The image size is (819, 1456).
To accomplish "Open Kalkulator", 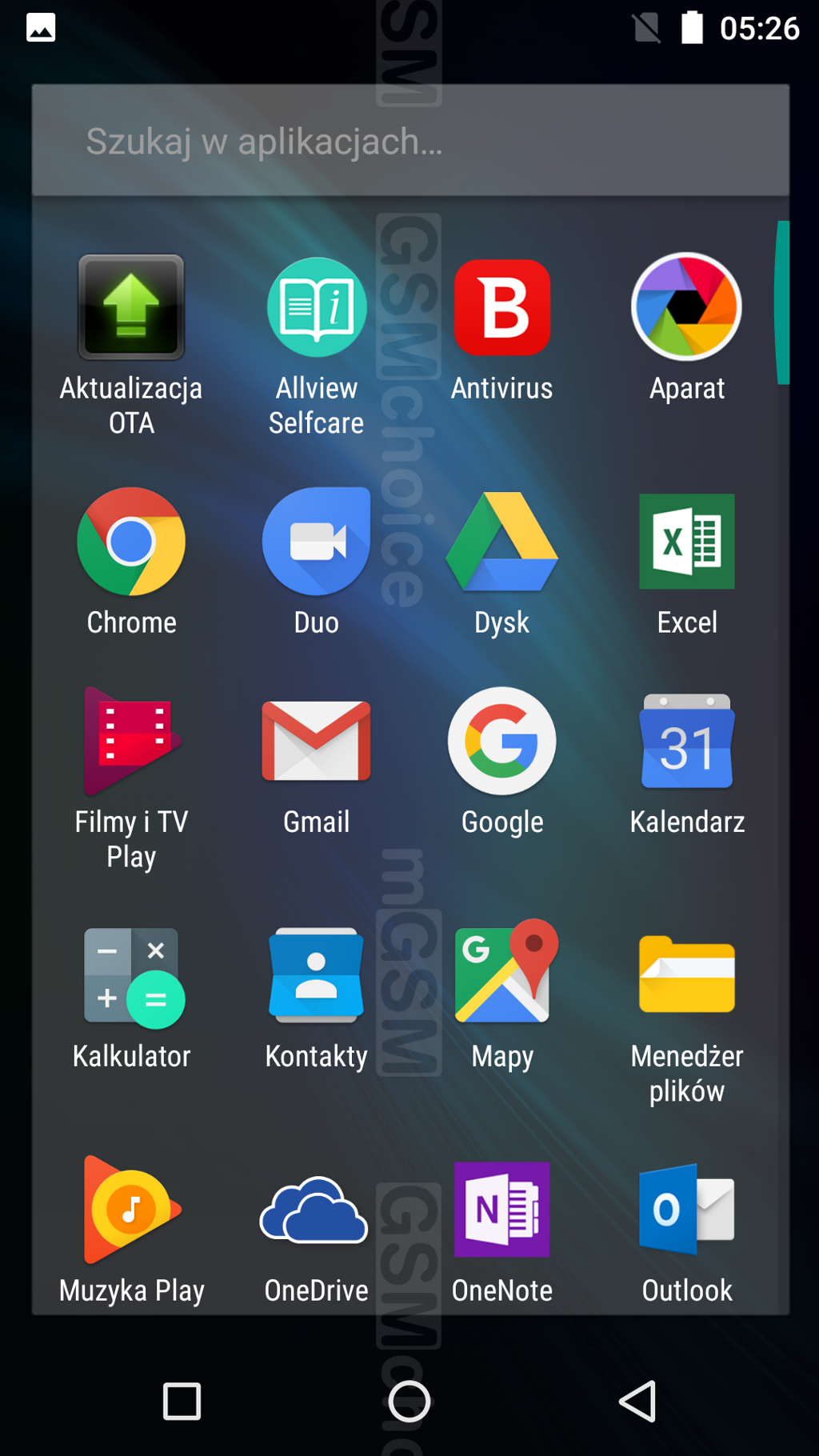I will coord(131,976).
